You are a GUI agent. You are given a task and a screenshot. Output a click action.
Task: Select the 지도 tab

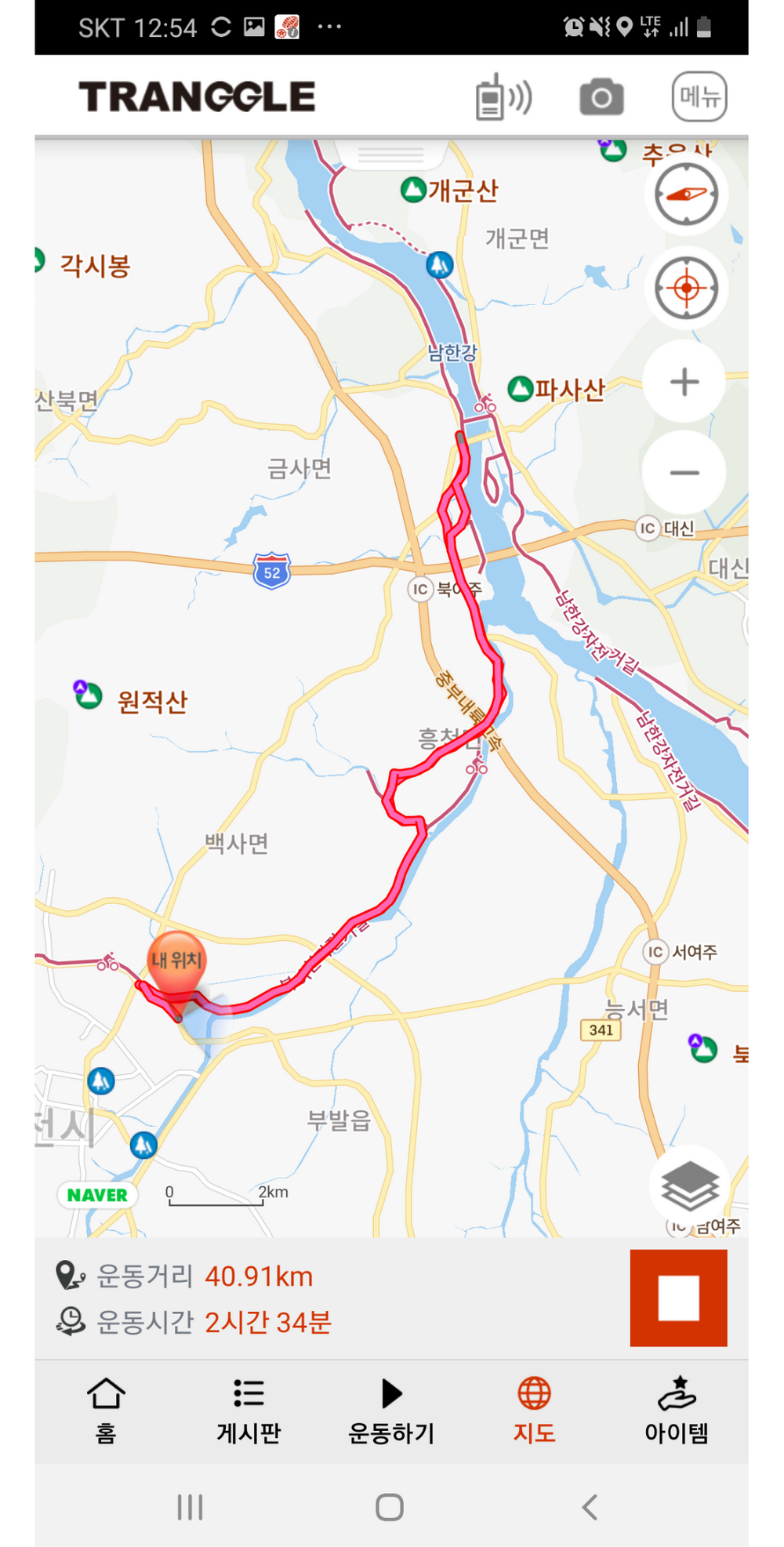[534, 1411]
